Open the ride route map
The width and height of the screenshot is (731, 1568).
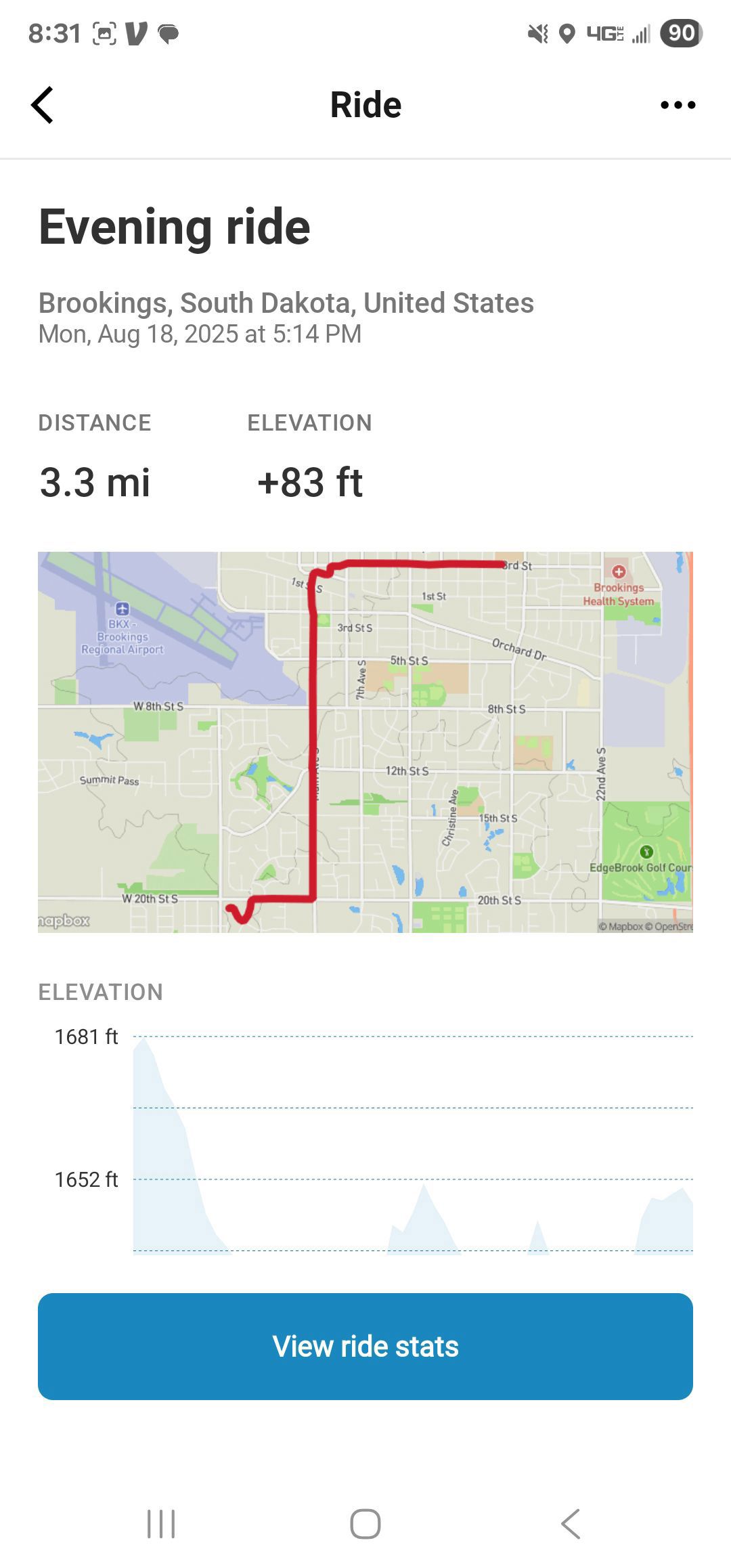tap(365, 742)
